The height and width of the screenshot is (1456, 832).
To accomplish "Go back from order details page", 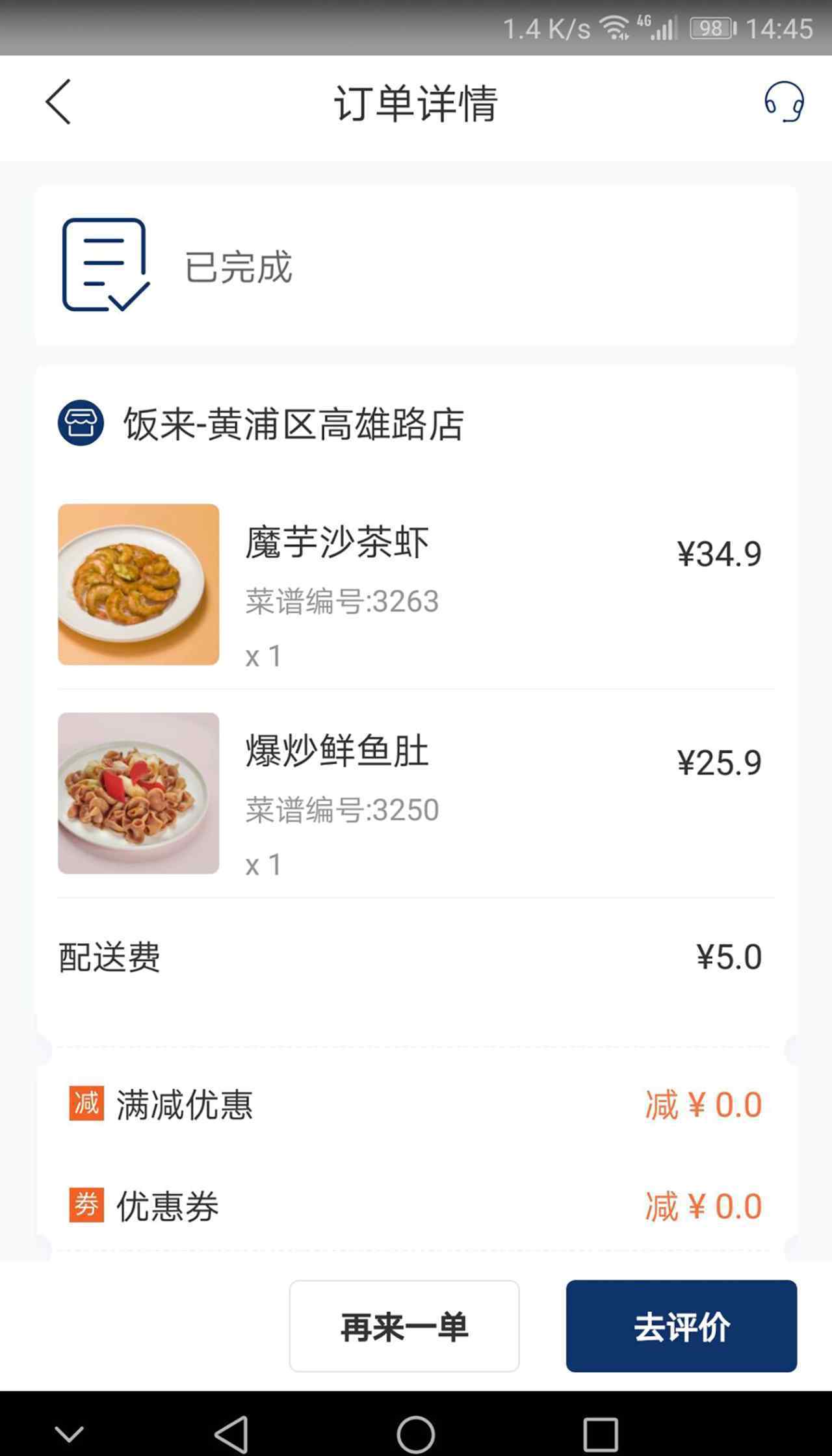I will (x=58, y=102).
